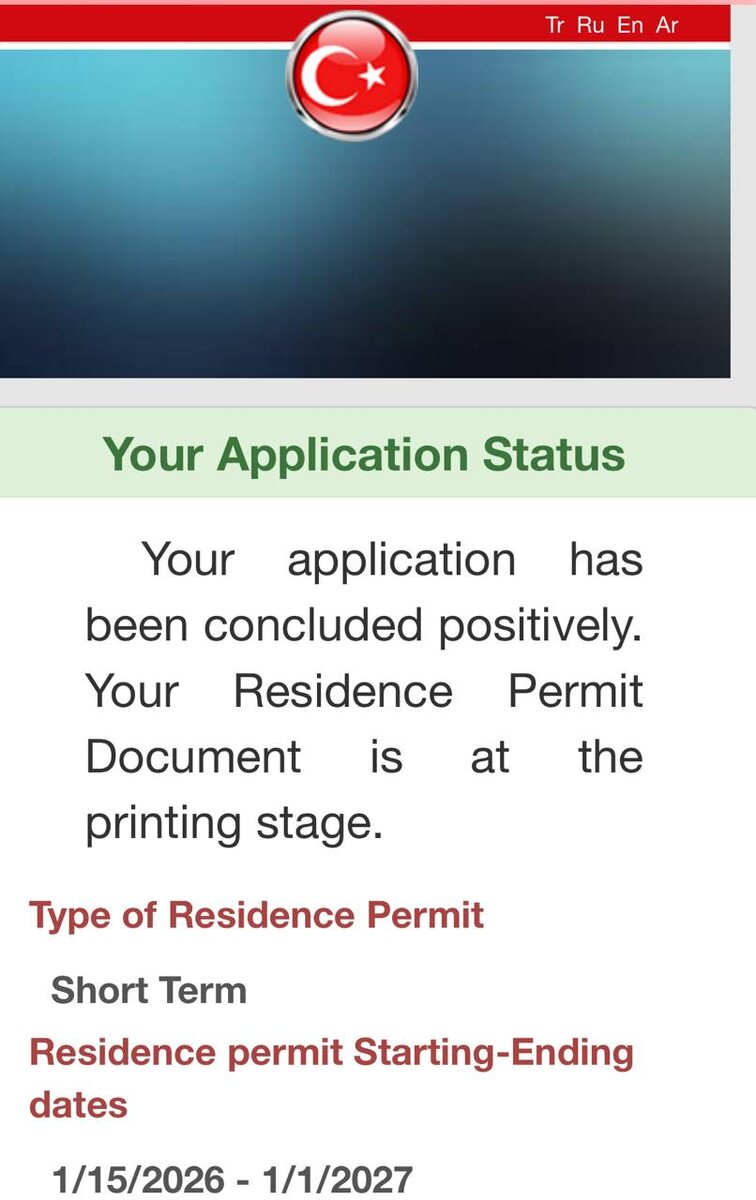Switch the page language to Russian (Ru)

[591, 26]
